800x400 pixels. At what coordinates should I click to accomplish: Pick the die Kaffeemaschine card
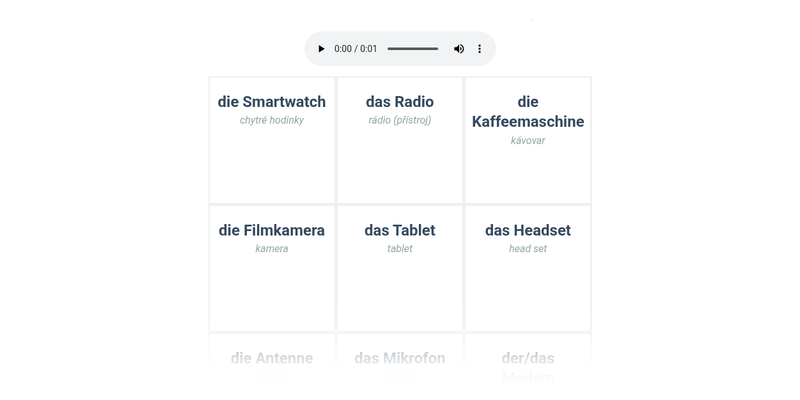528,140
